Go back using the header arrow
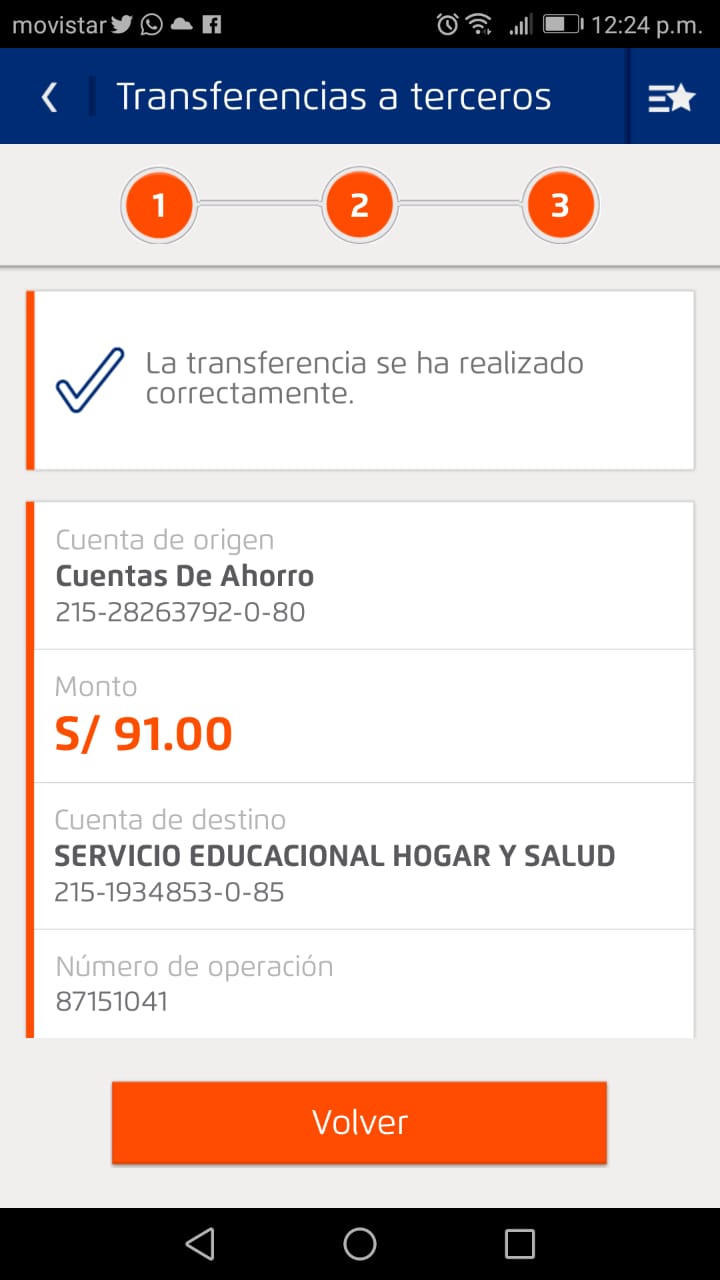 coord(49,97)
